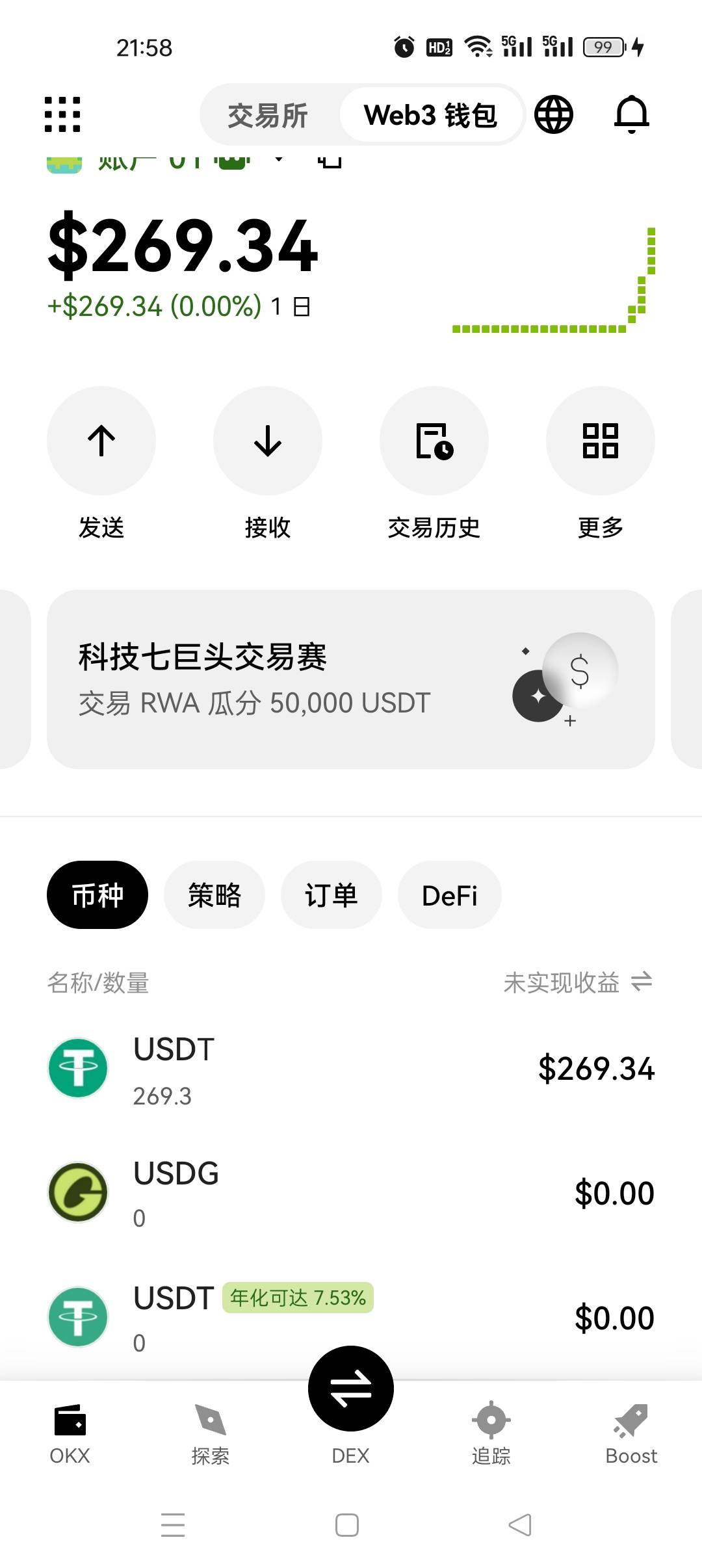
Task: Go back with system back button
Action: pos(520,1524)
